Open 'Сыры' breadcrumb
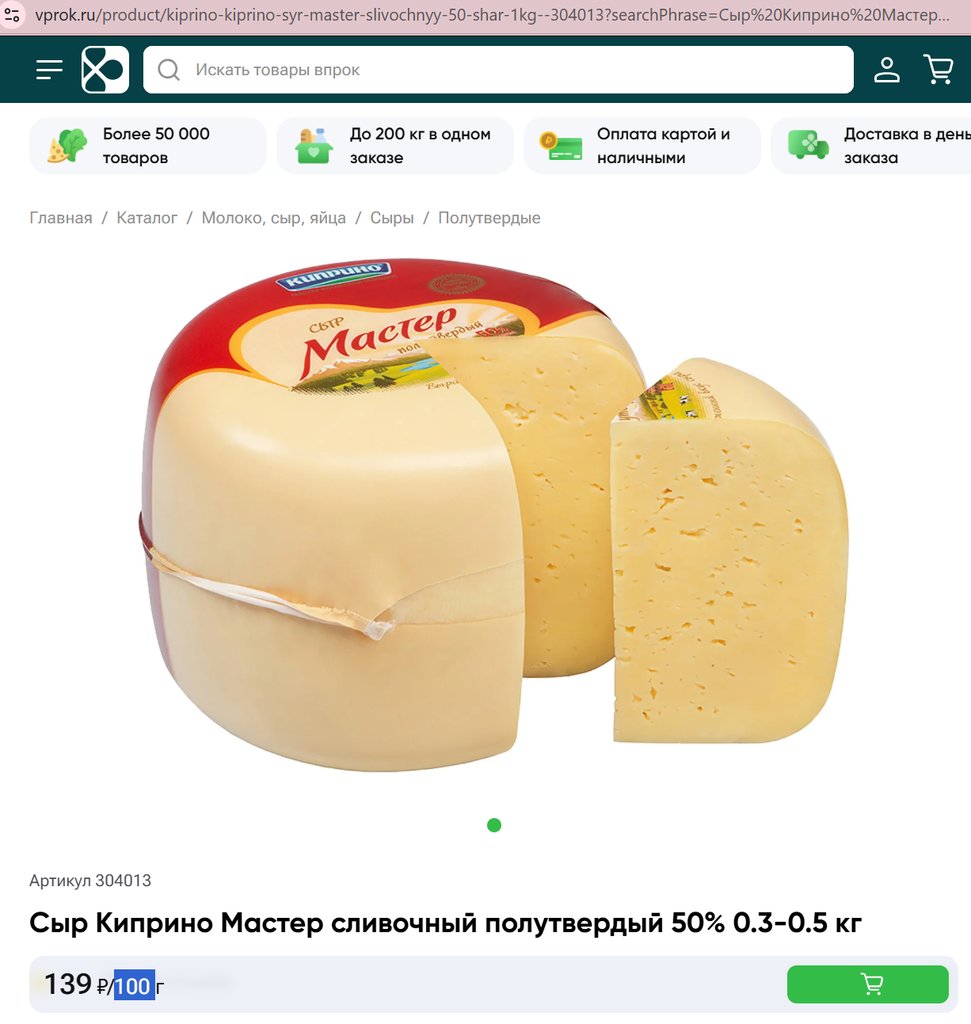Screen dimensions: 971x1024 [x=392, y=218]
